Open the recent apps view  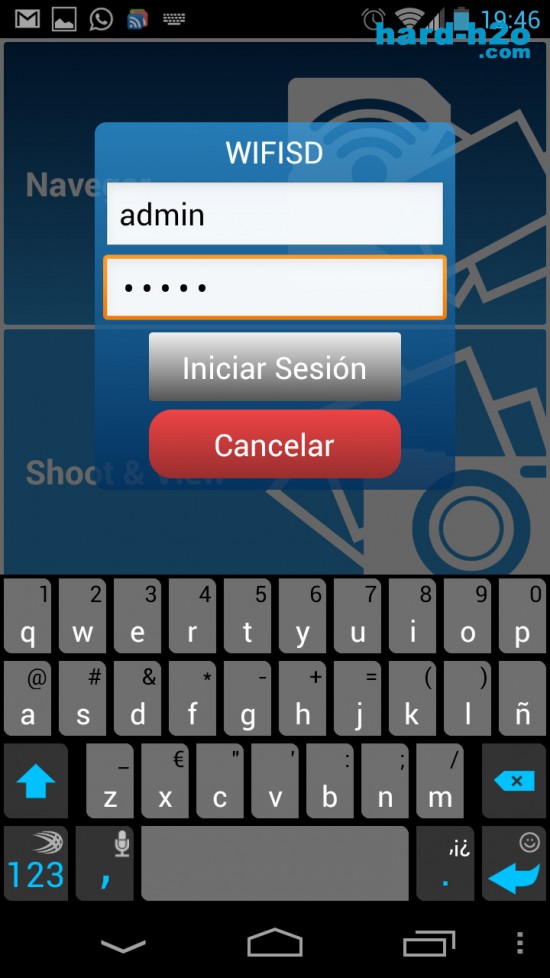428,943
